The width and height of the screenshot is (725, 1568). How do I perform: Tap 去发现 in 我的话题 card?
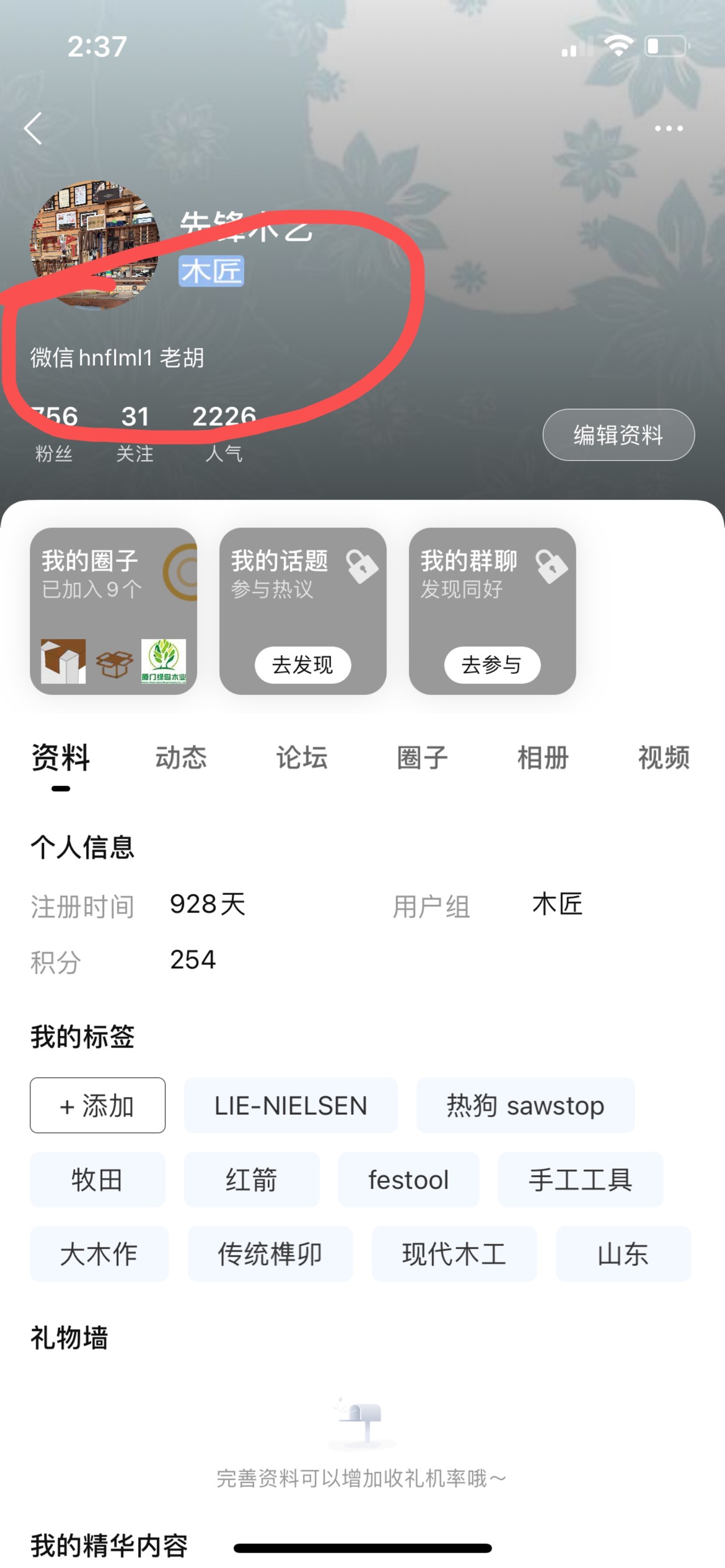click(302, 665)
